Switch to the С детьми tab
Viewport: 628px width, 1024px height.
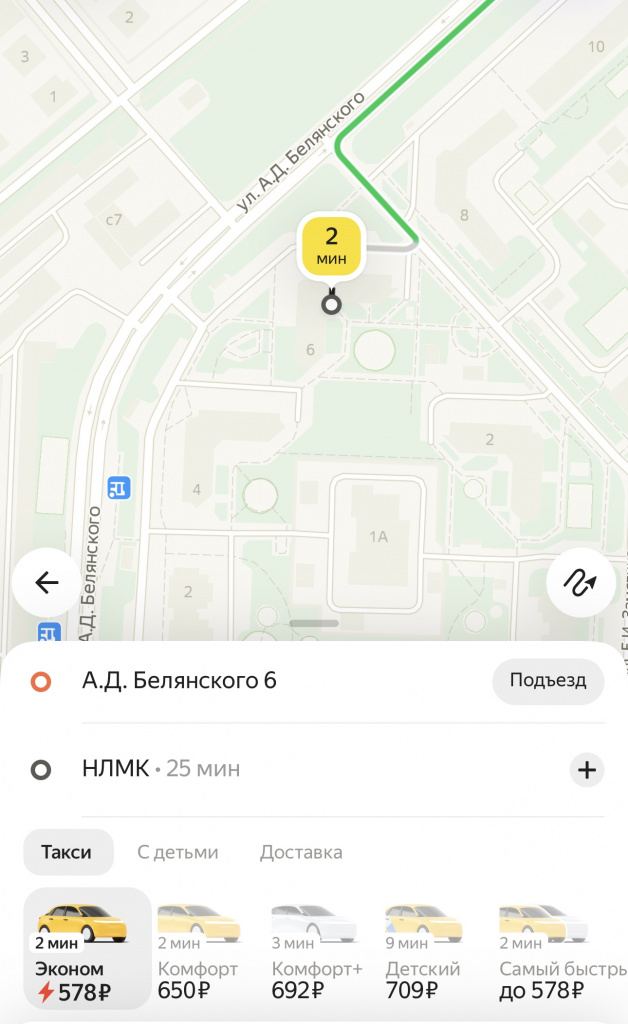click(x=177, y=852)
